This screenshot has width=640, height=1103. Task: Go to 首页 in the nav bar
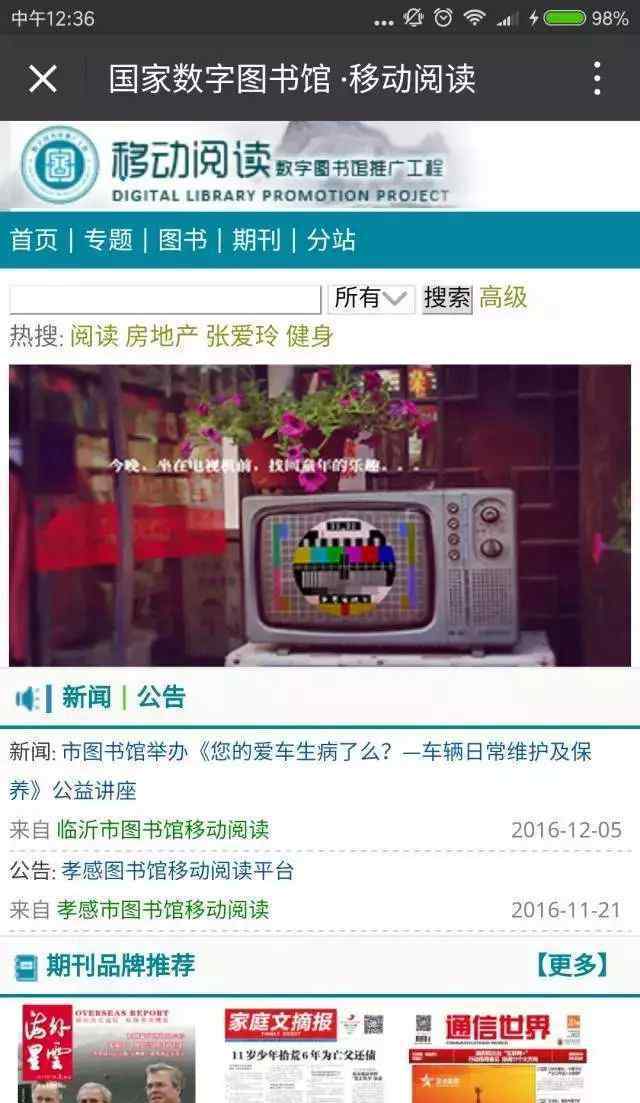(x=34, y=240)
